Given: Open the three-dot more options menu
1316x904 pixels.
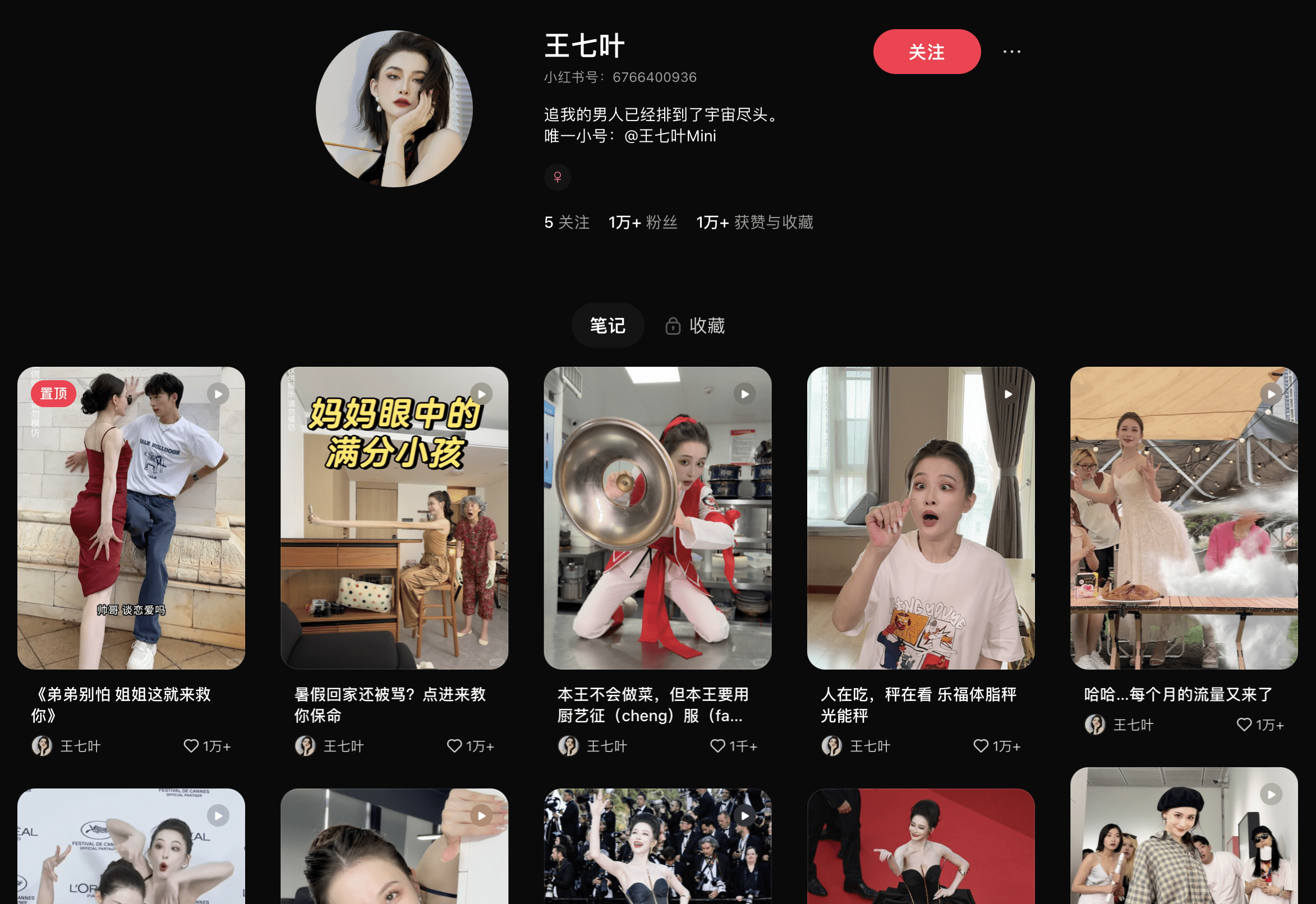Looking at the screenshot, I should [1011, 52].
